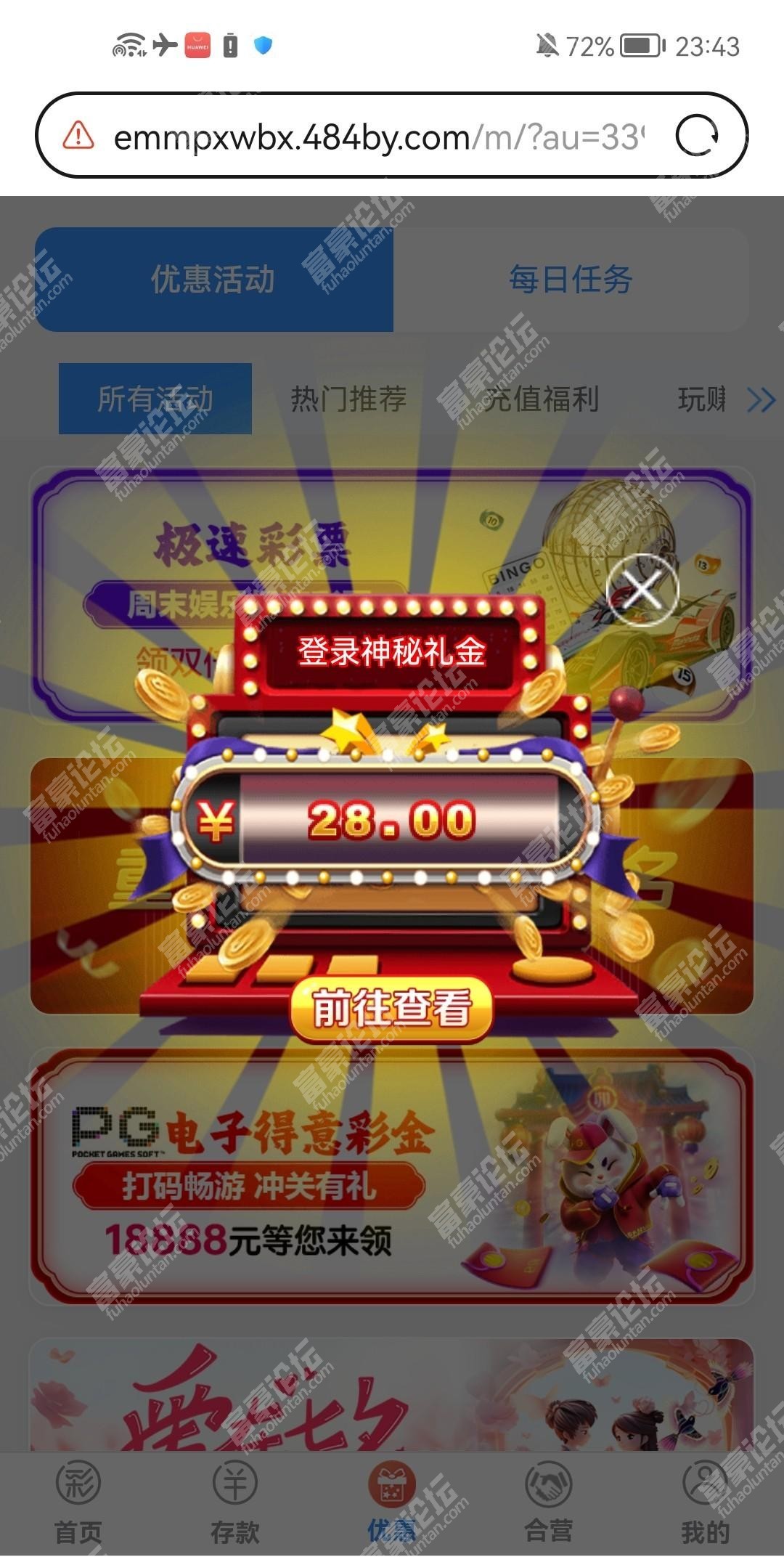View the site security warning icon
Image resolution: width=784 pixels, height=1562 pixels.
78,136
